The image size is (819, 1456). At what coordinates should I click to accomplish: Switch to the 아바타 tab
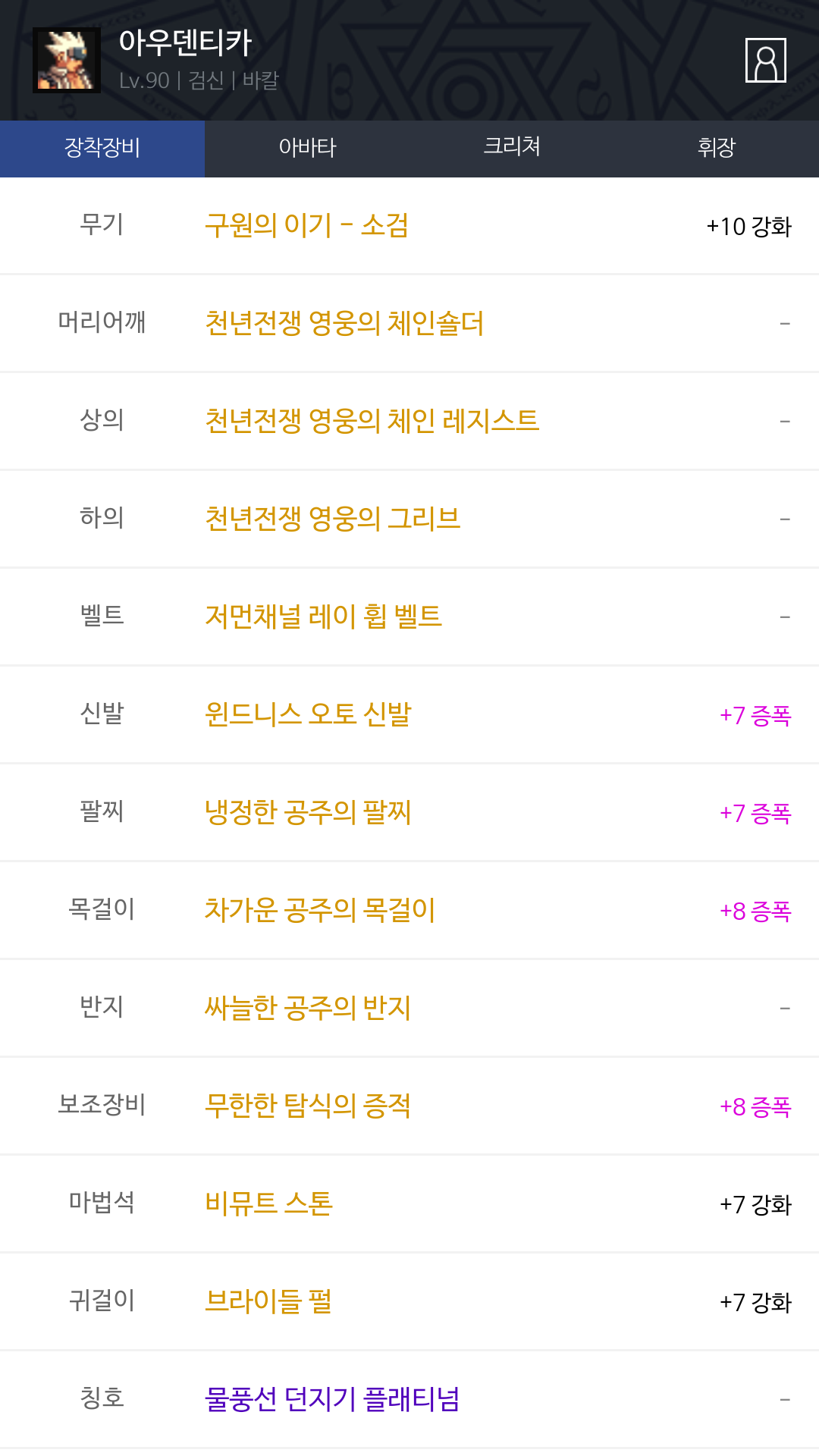307,148
